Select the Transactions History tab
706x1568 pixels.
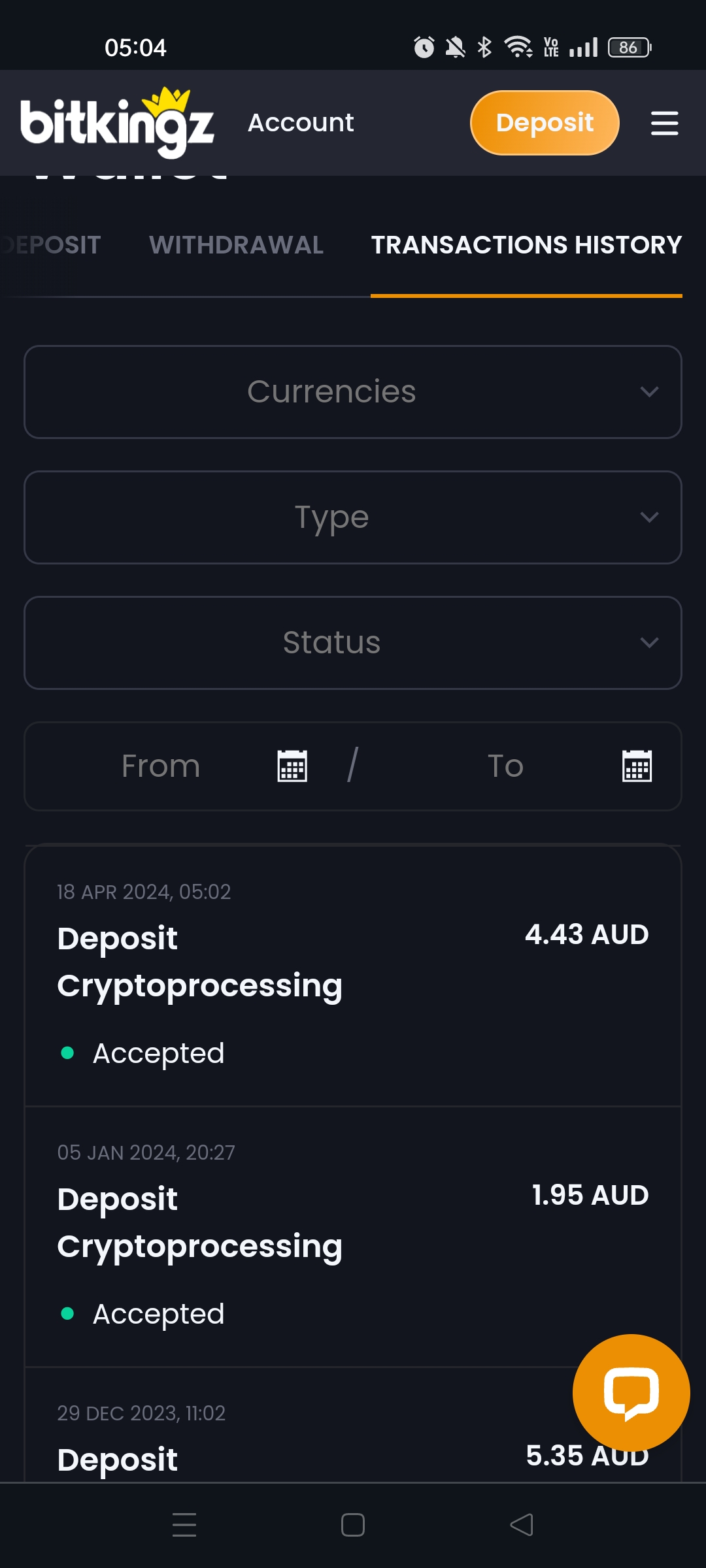526,245
